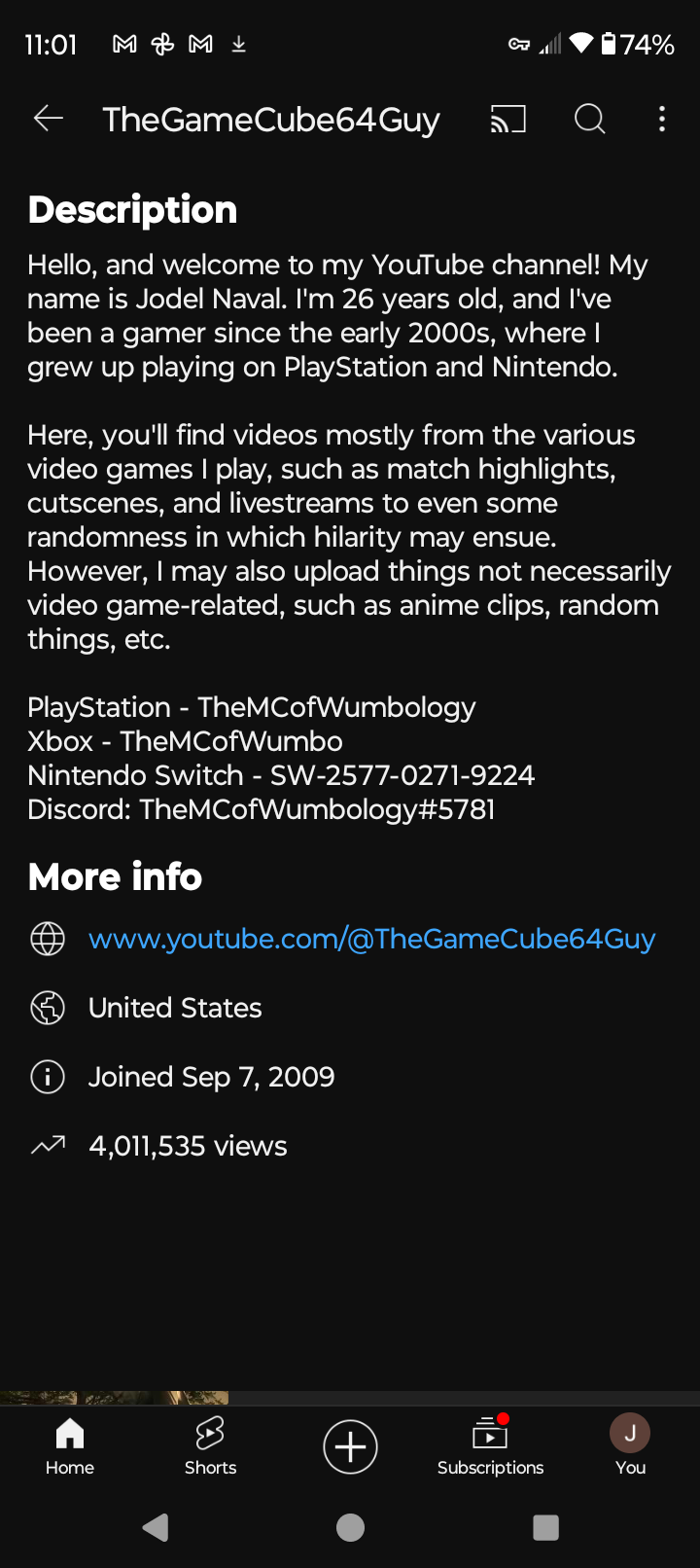Search within TheGameCube64Guy channel

[589, 119]
